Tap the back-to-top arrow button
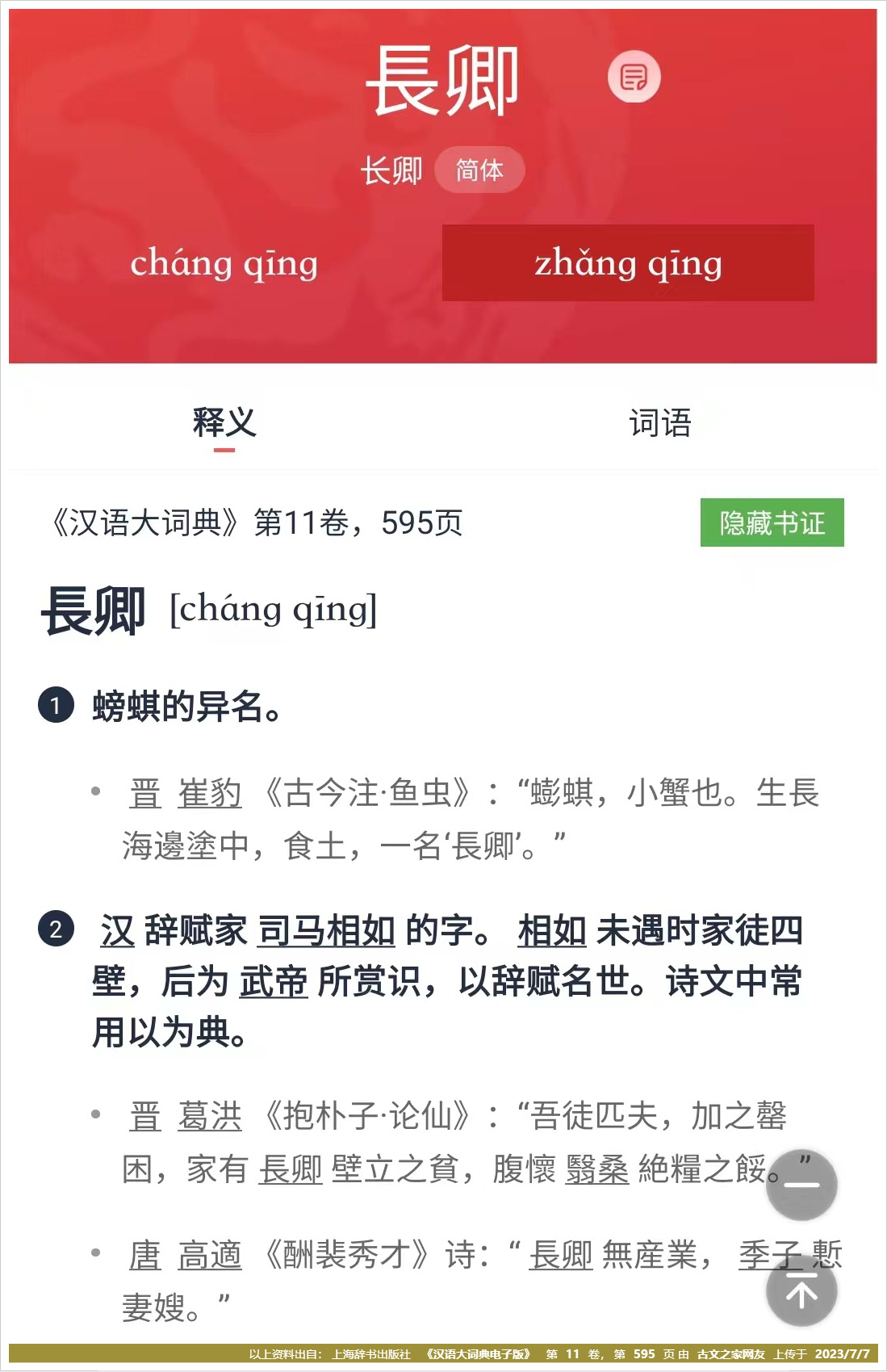 point(801,1294)
